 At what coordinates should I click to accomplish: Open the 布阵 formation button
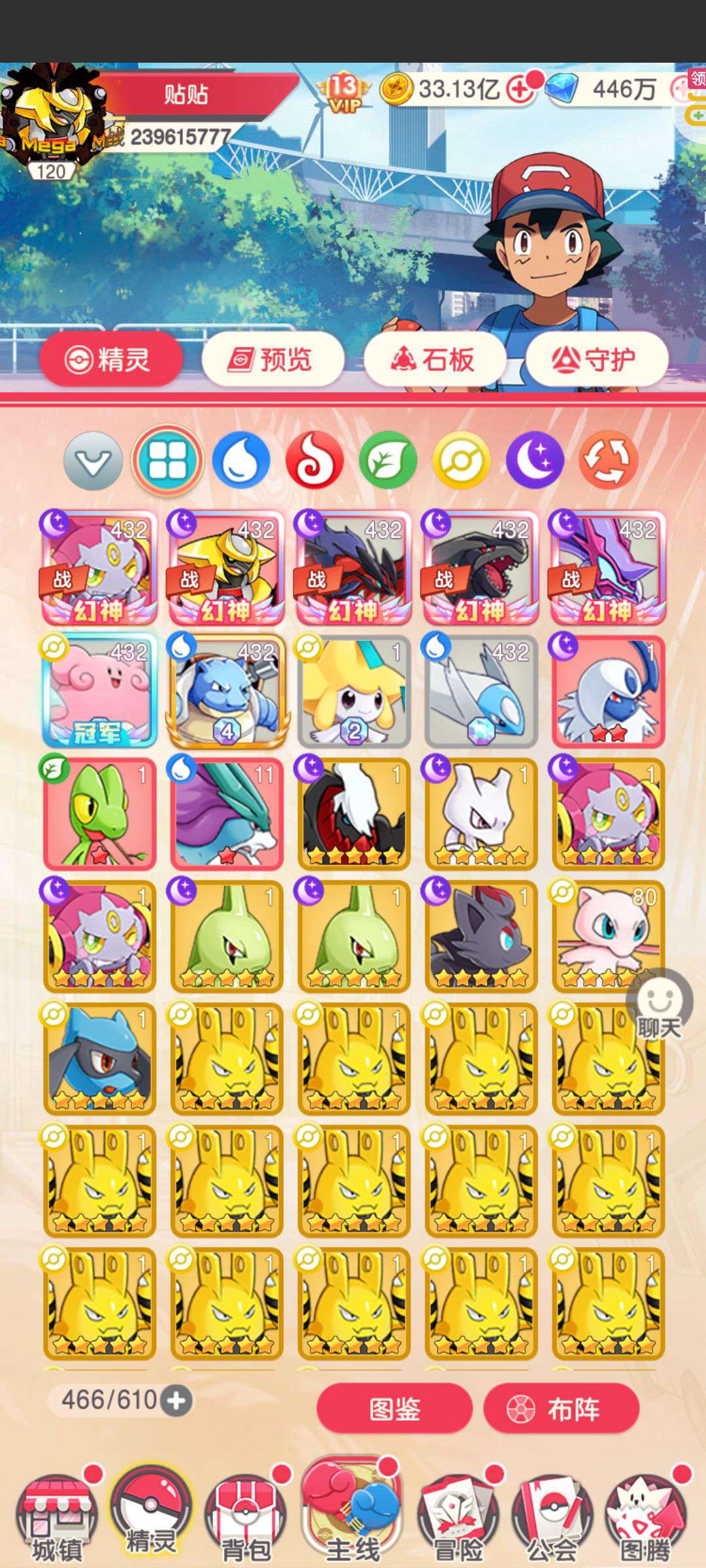(561, 1409)
